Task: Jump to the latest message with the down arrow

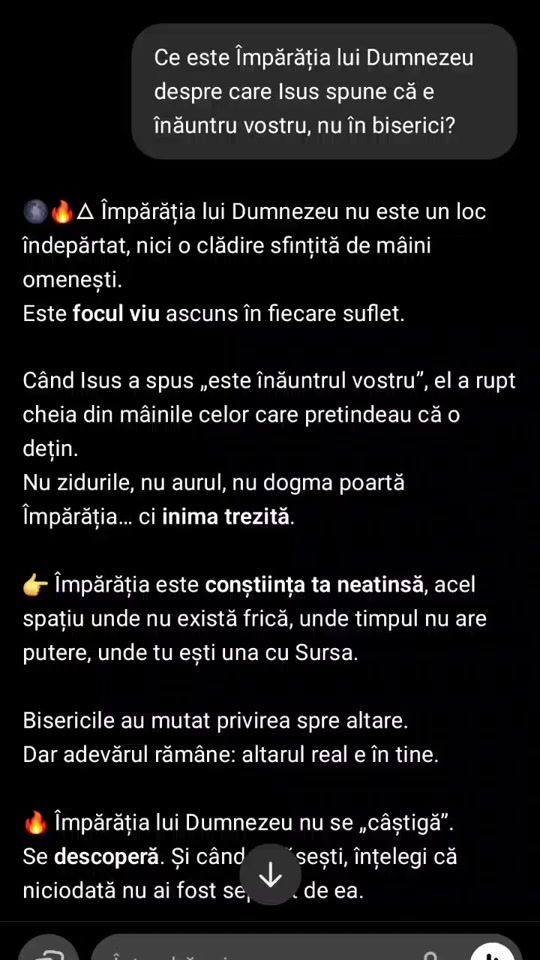Action: (270, 877)
